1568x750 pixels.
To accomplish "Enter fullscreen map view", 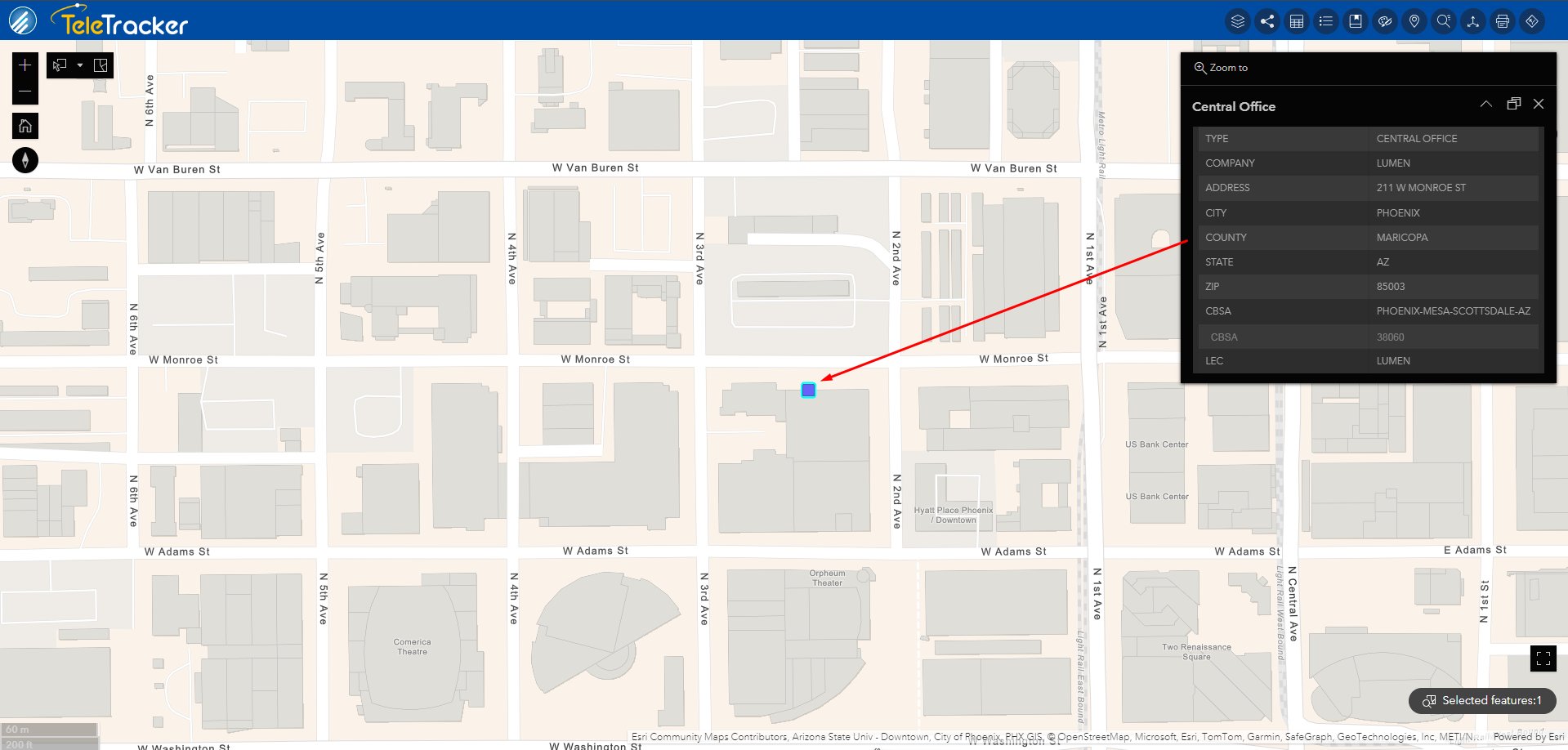I will pyautogui.click(x=1543, y=658).
